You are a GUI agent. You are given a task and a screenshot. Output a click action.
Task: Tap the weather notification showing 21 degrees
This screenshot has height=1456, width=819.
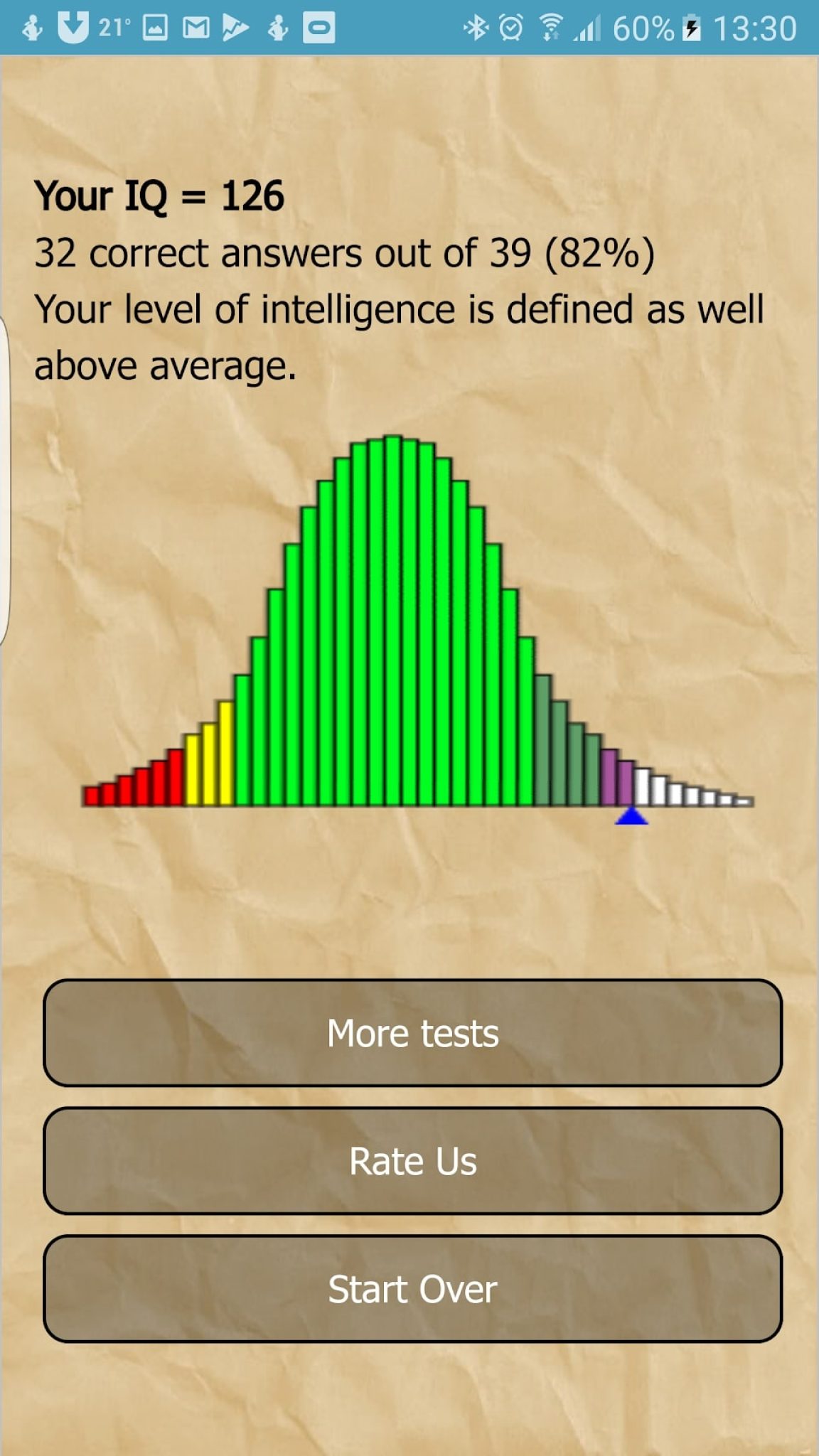click(114, 27)
